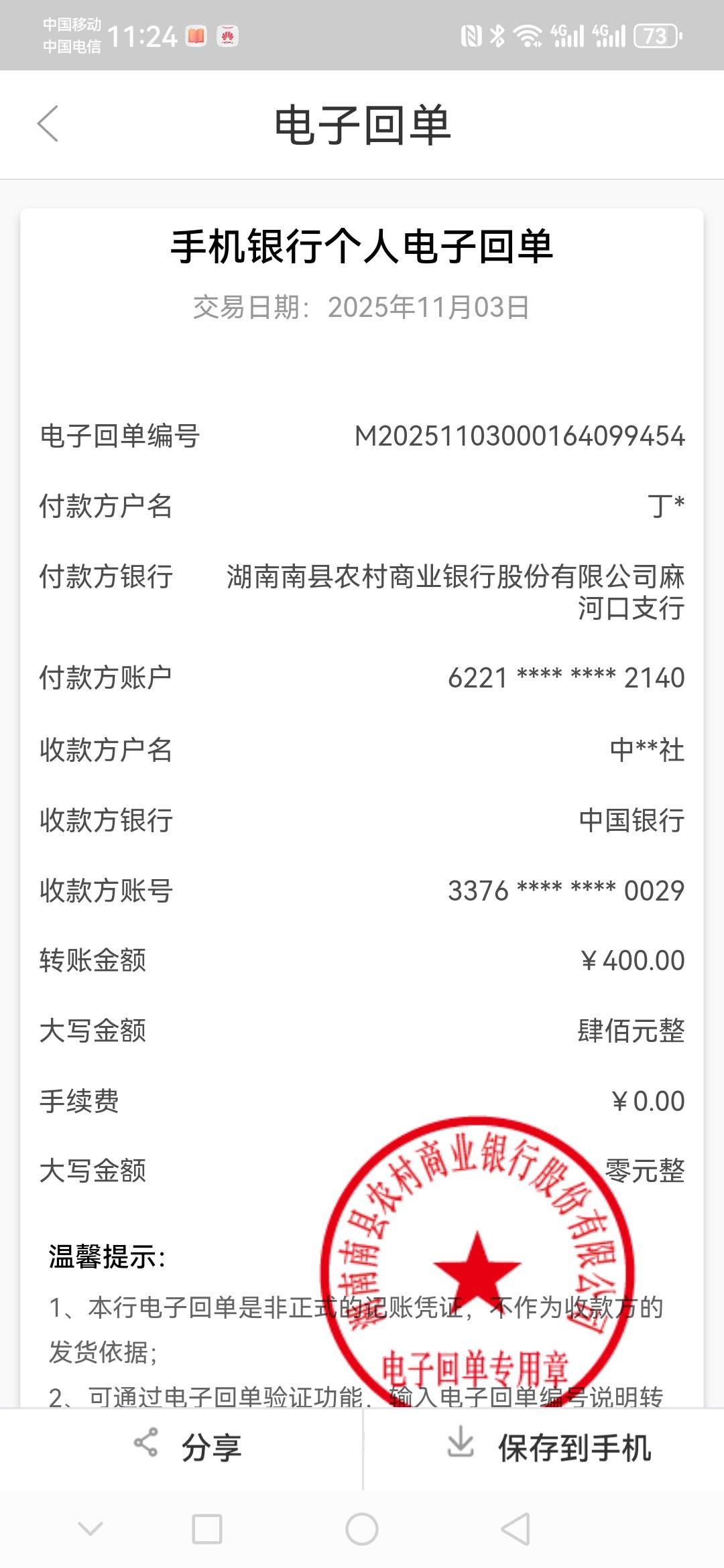
Task: Tap the system home button
Action: click(x=362, y=1529)
